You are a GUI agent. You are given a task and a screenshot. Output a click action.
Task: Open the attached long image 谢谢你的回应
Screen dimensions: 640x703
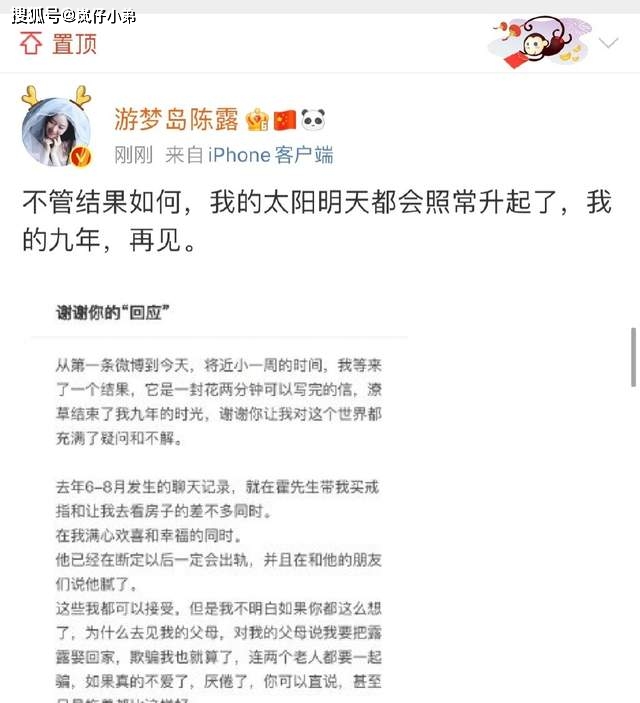[215, 490]
